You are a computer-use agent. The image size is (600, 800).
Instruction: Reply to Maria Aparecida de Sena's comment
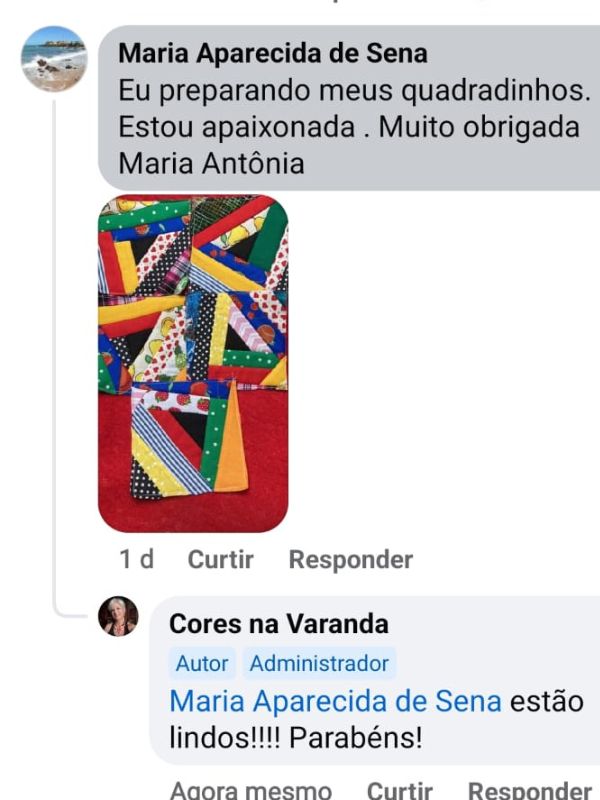350,560
